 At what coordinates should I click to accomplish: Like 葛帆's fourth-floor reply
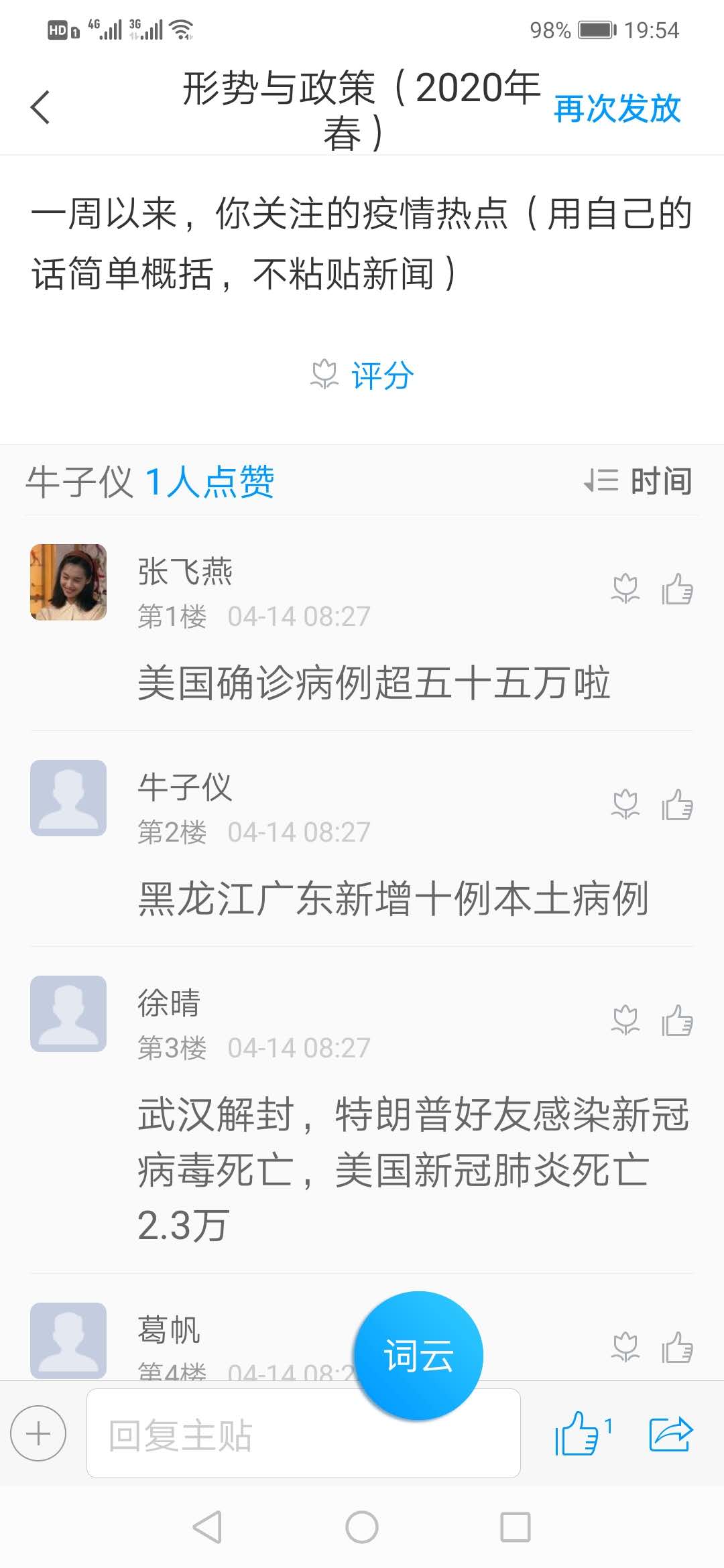[677, 1348]
